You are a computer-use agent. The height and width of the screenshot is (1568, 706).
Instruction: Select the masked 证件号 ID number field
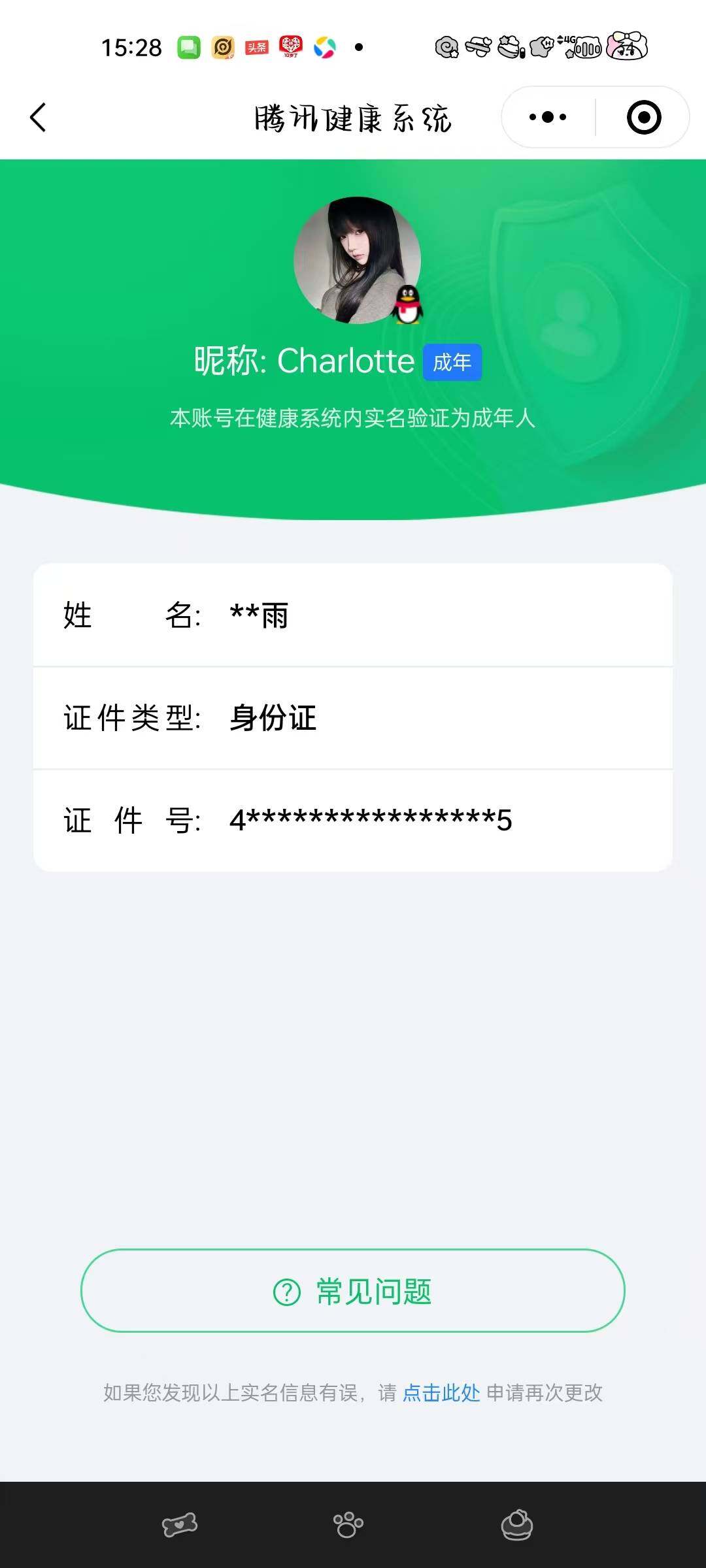pos(353,821)
